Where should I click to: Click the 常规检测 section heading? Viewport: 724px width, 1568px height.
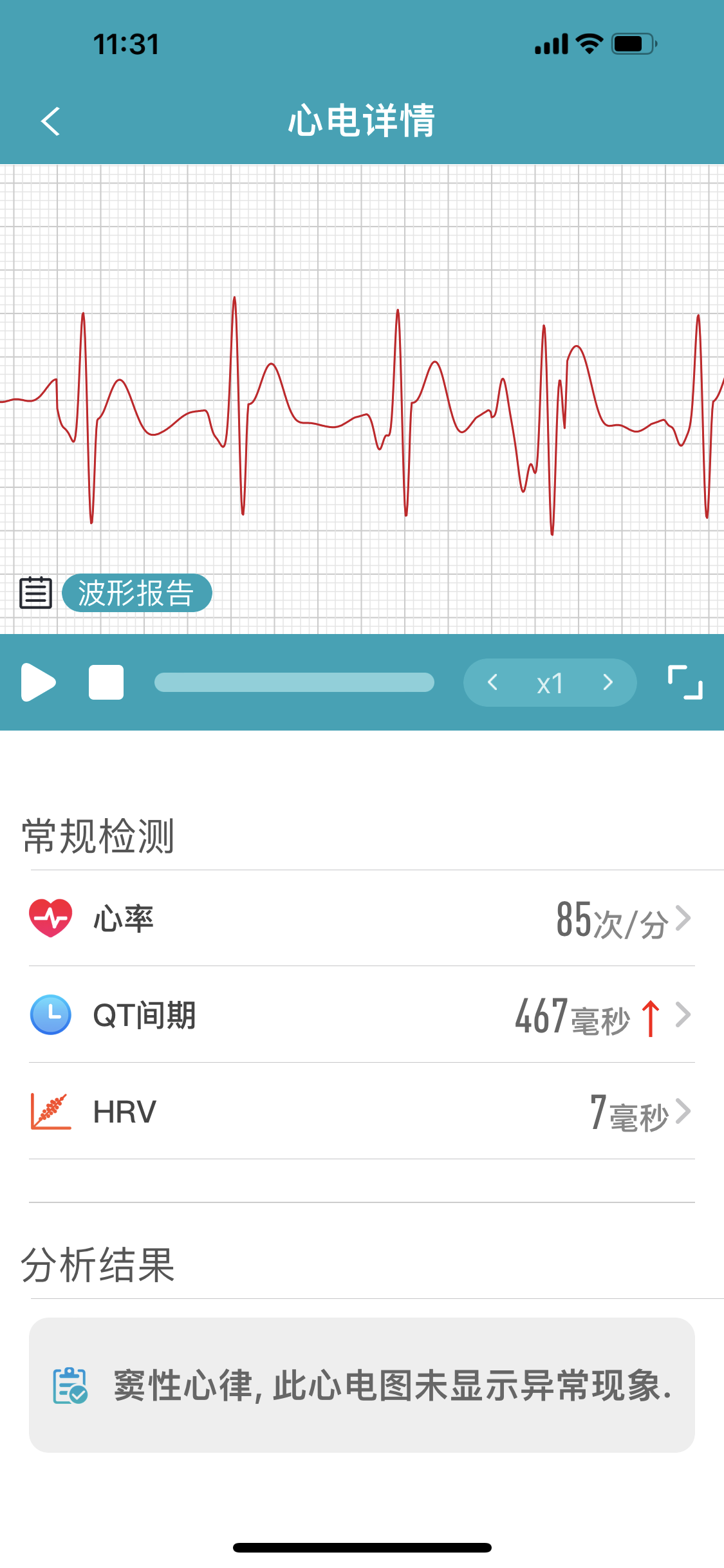97,837
